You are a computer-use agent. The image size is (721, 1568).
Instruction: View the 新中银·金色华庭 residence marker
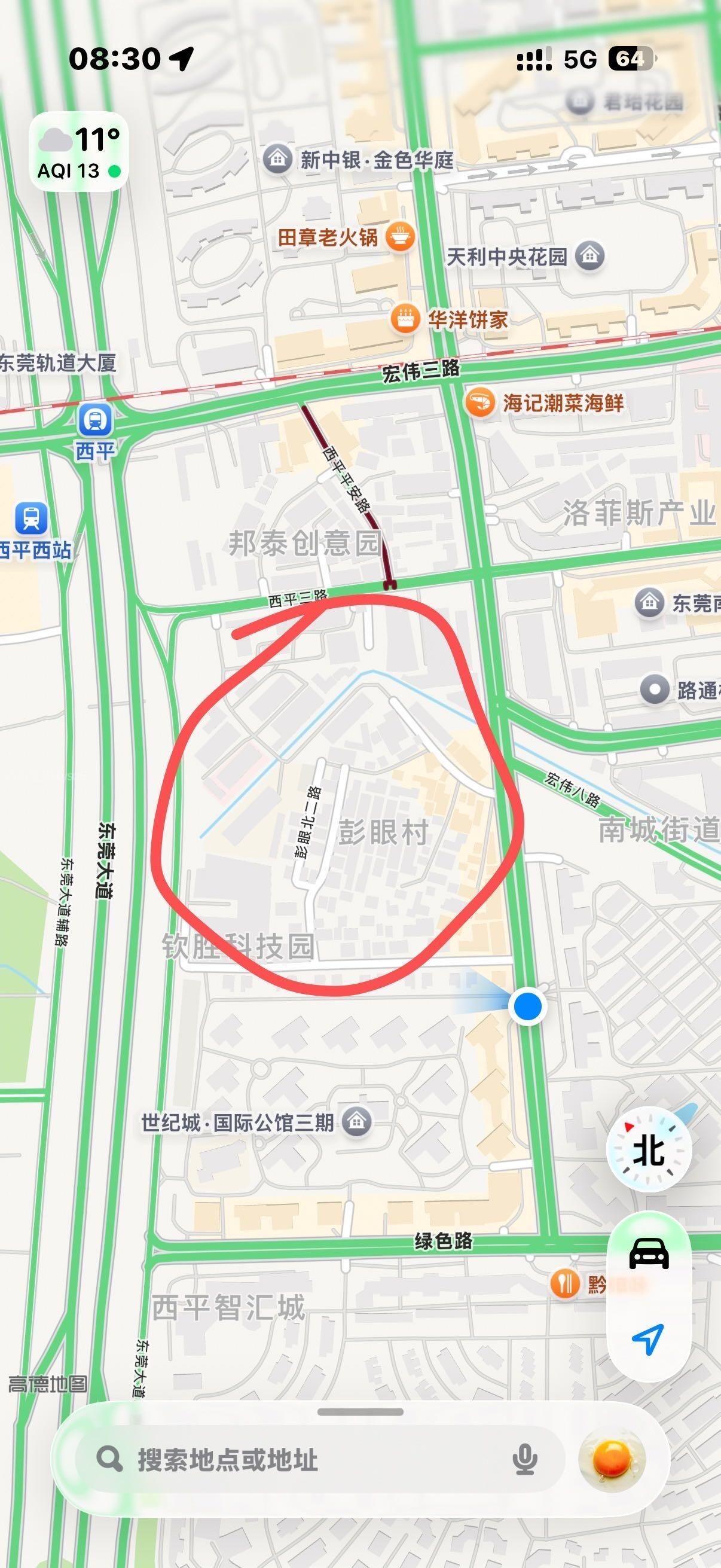click(x=277, y=160)
